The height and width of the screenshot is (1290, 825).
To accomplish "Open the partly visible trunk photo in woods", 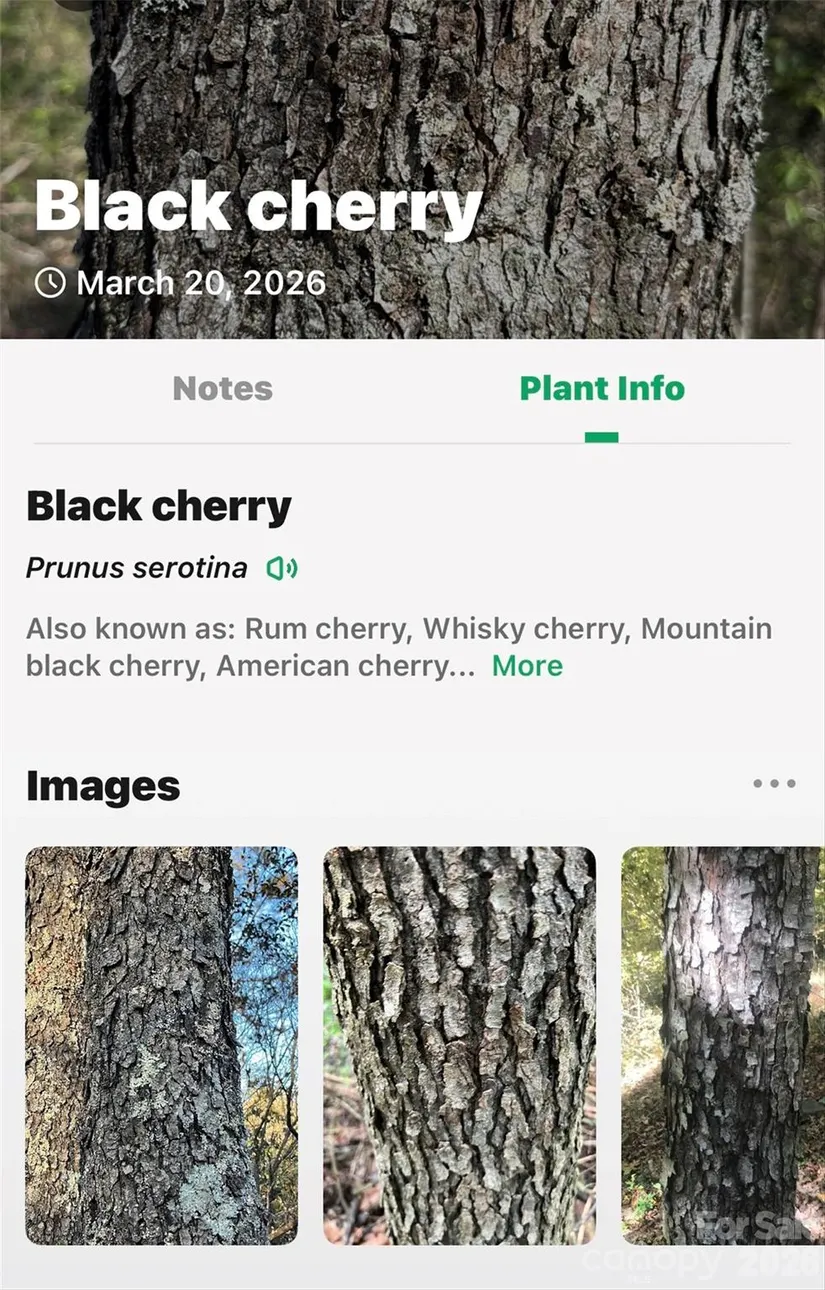I will [722, 1045].
